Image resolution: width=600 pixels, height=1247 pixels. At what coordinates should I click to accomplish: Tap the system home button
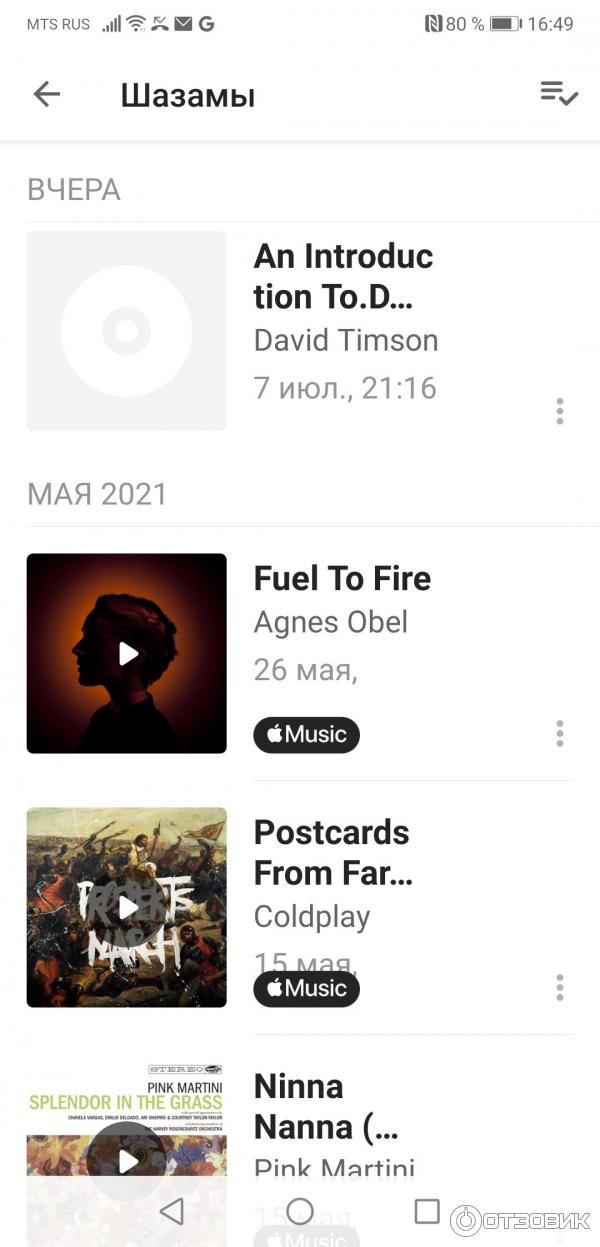(x=300, y=1212)
